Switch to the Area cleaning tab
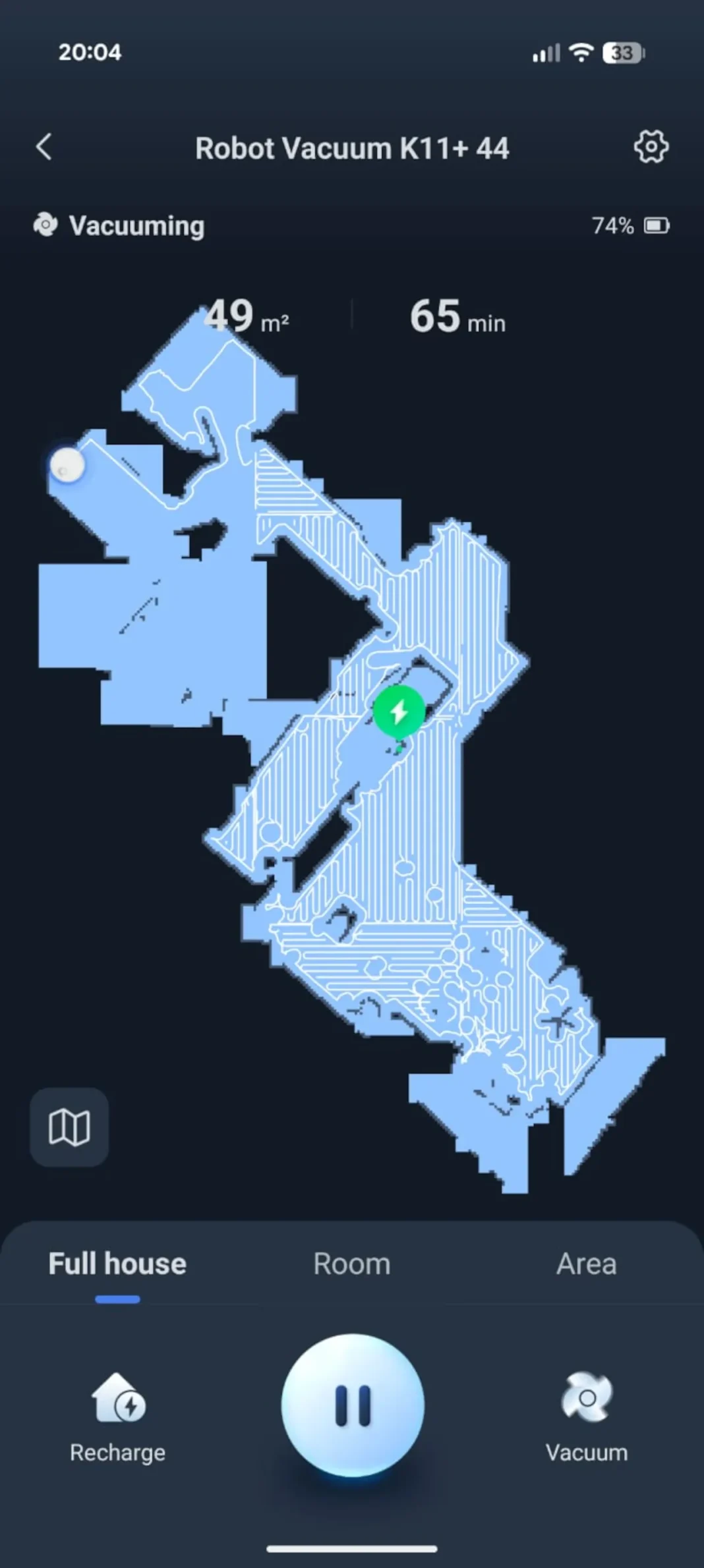Viewport: 704px width, 1568px height. [586, 1263]
